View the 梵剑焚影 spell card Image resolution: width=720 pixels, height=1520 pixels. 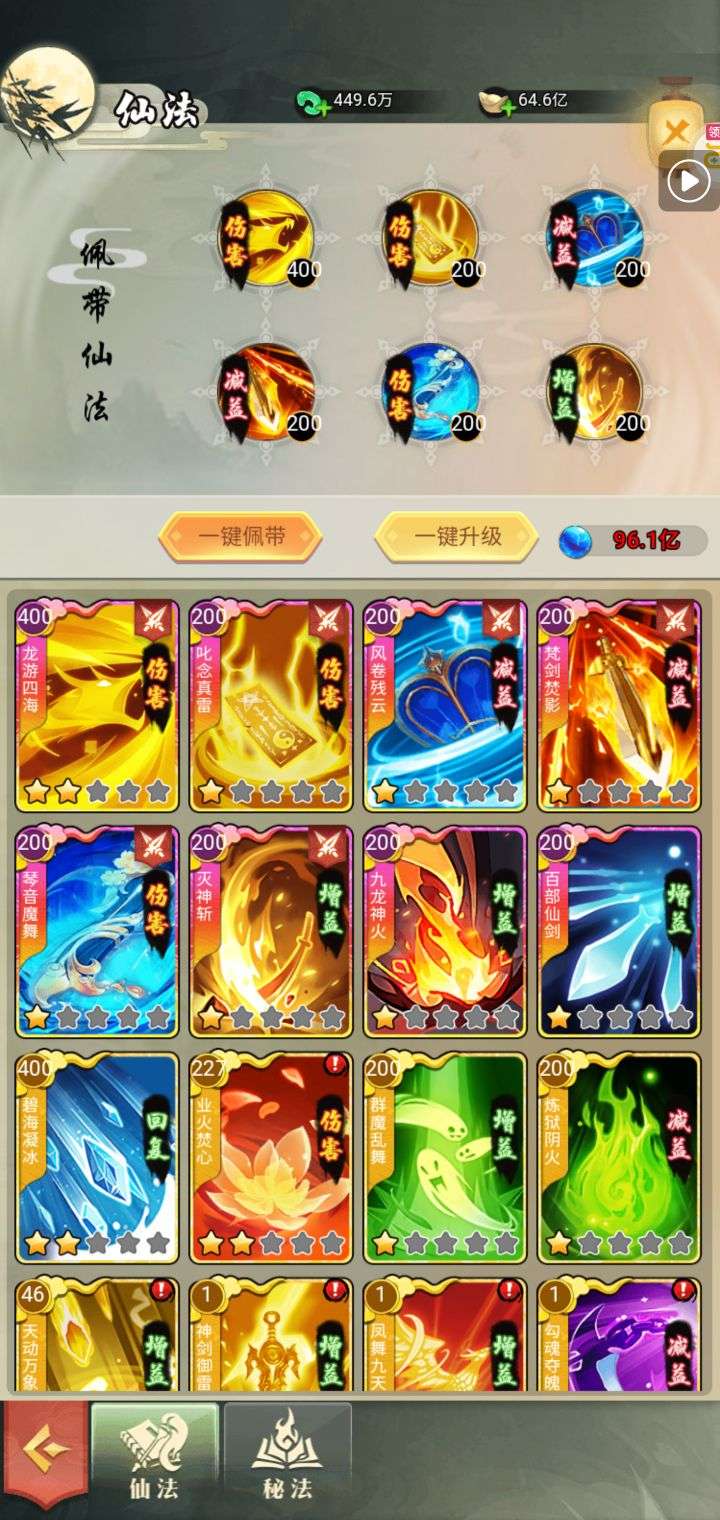pos(619,705)
